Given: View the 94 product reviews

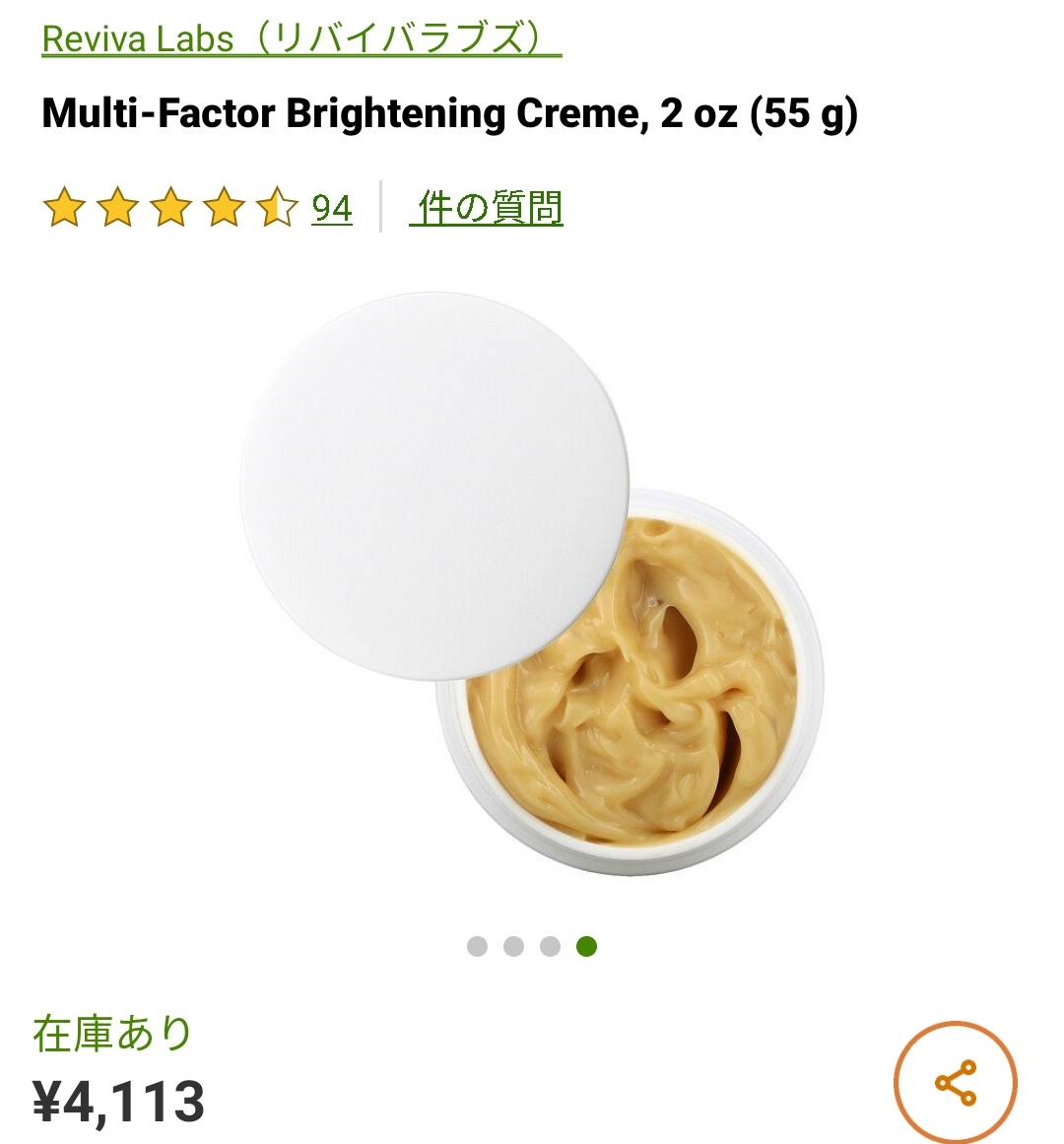Looking at the screenshot, I should 331,209.
